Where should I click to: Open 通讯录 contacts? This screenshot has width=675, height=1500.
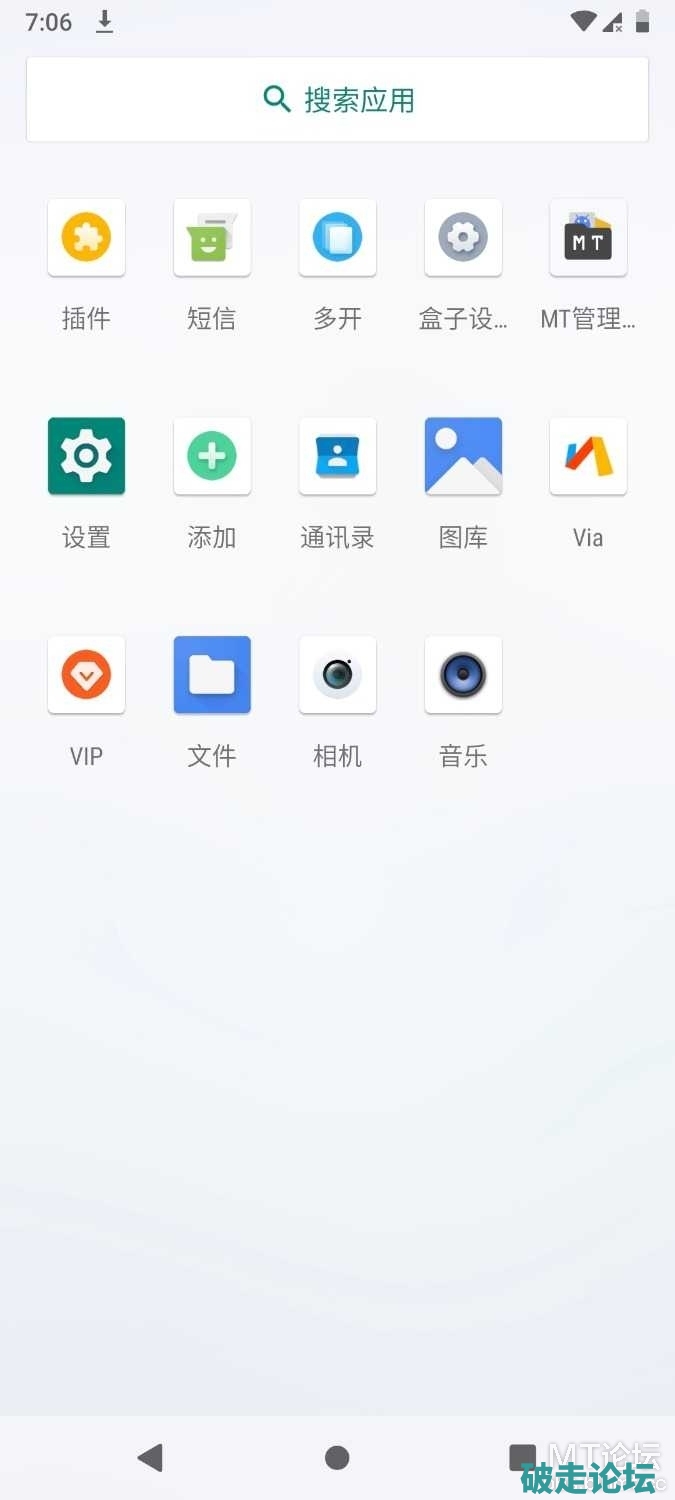tap(337, 456)
